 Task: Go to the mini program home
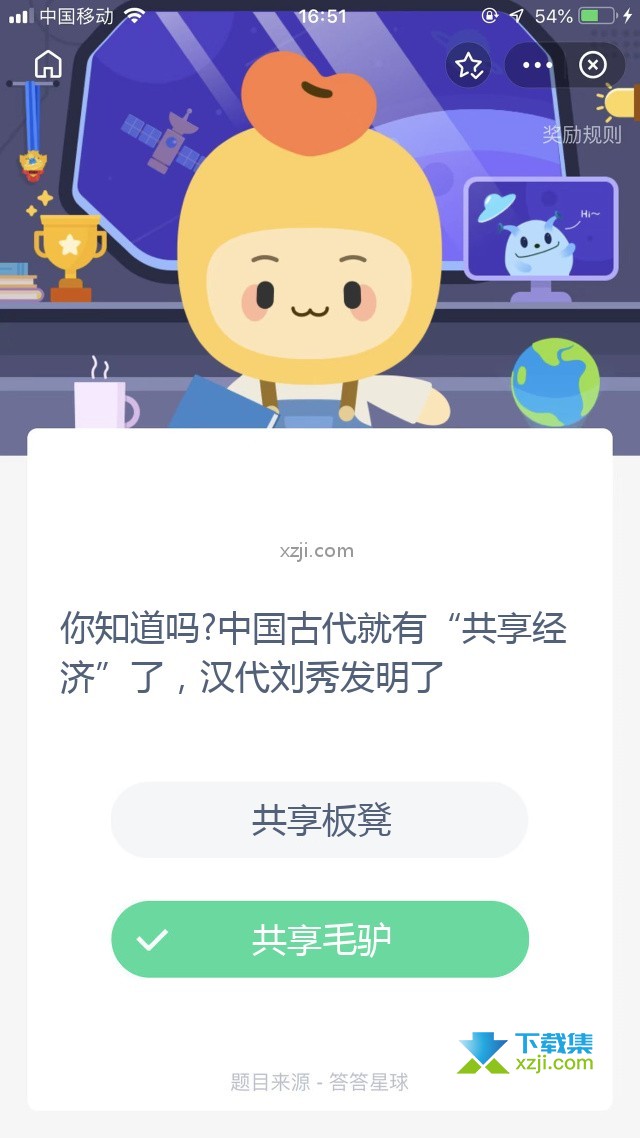48,65
